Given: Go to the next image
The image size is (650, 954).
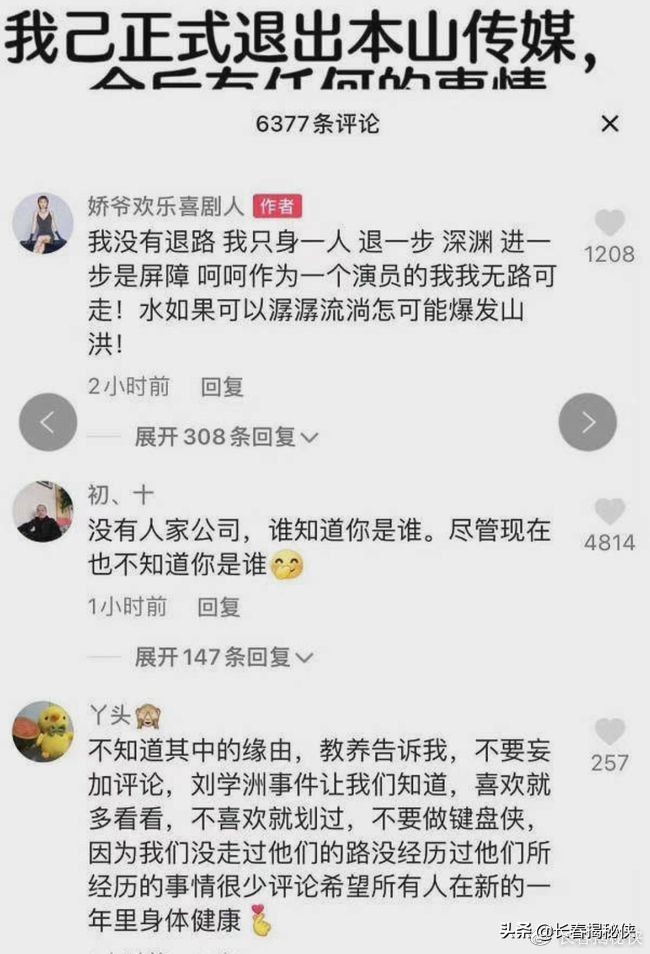Looking at the screenshot, I should coord(587,422).
